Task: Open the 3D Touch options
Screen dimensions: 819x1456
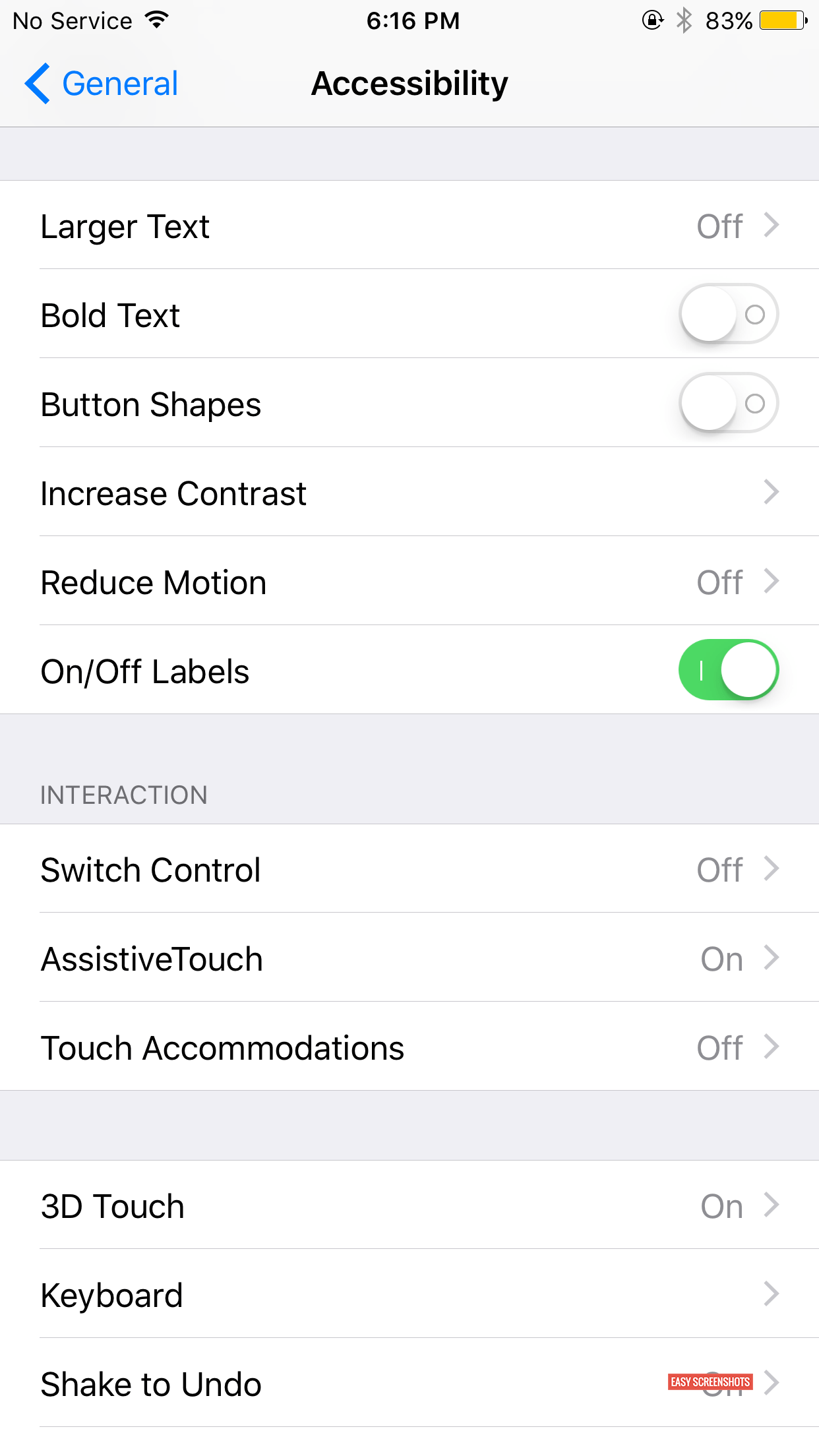Action: tap(409, 1206)
